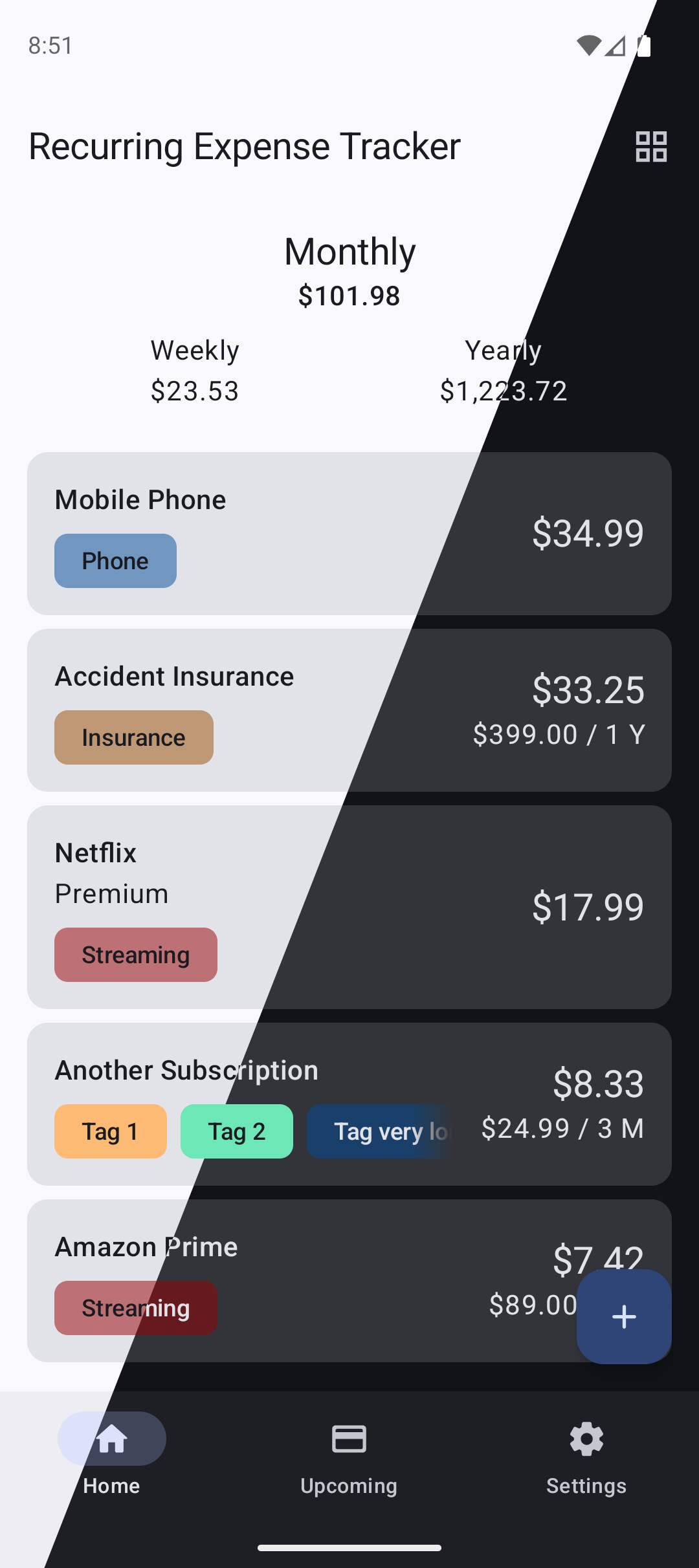Add a new recurring expense
This screenshot has height=1568, width=699.
[x=624, y=1316]
